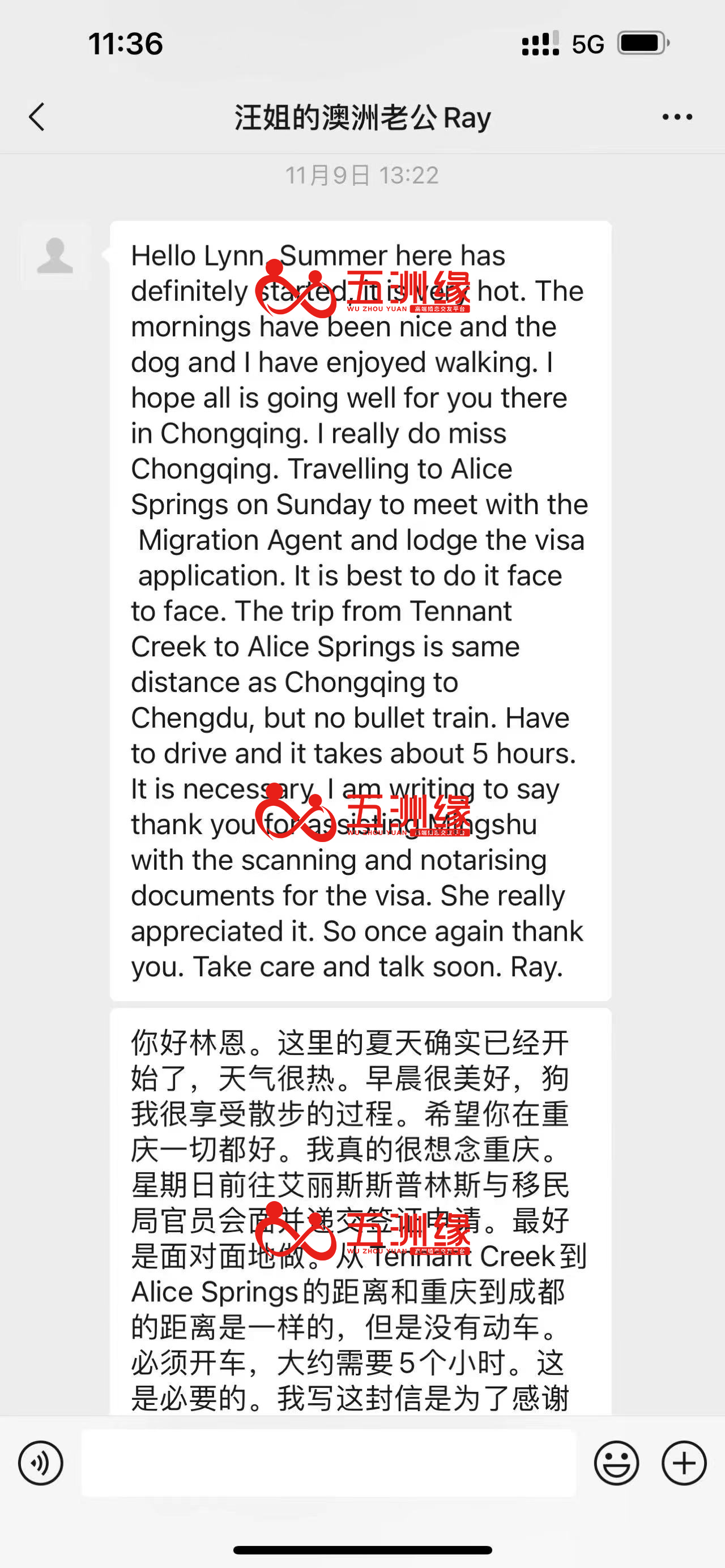This screenshot has height=1568, width=725.
Task: Switch to voice message input
Action: coord(41,1463)
